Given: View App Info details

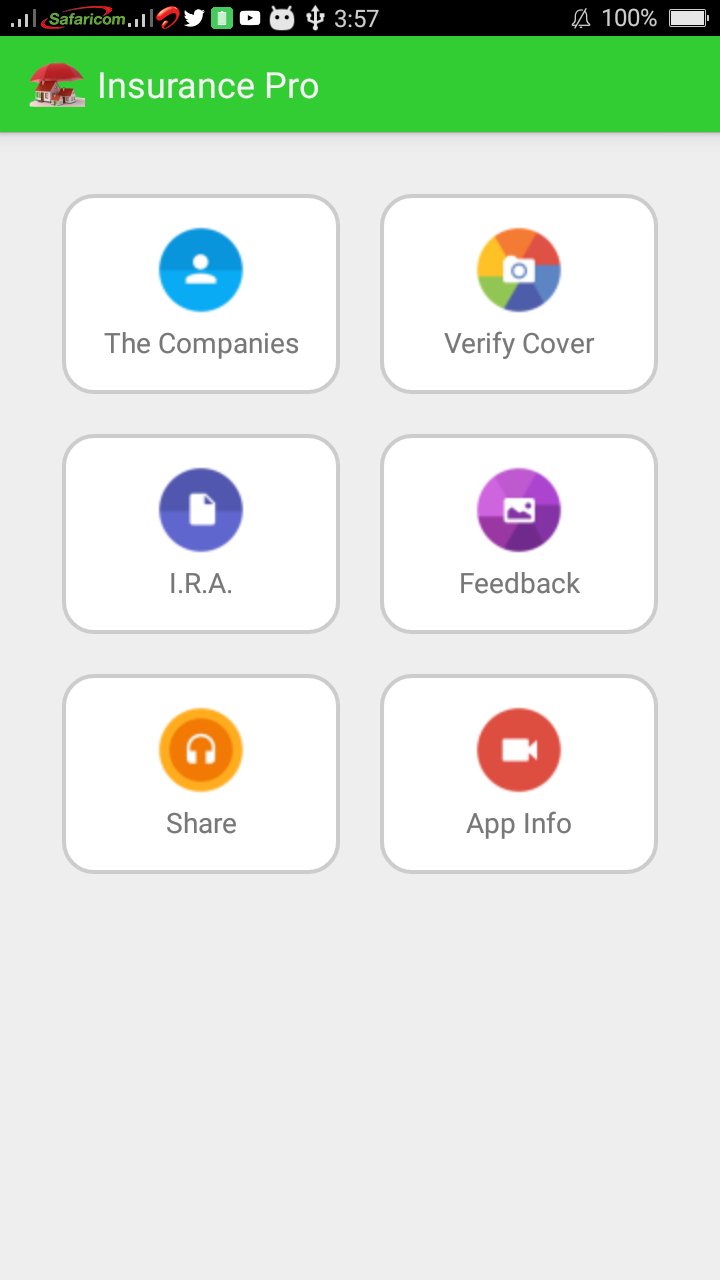Looking at the screenshot, I should pyautogui.click(x=518, y=772).
